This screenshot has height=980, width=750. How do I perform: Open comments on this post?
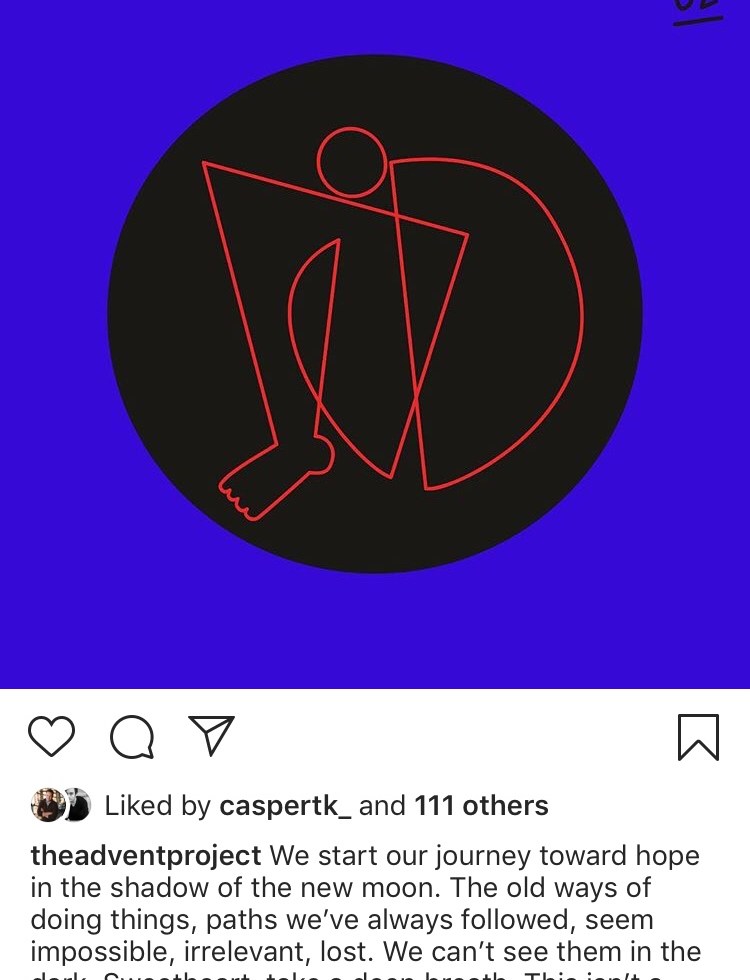pos(132,738)
